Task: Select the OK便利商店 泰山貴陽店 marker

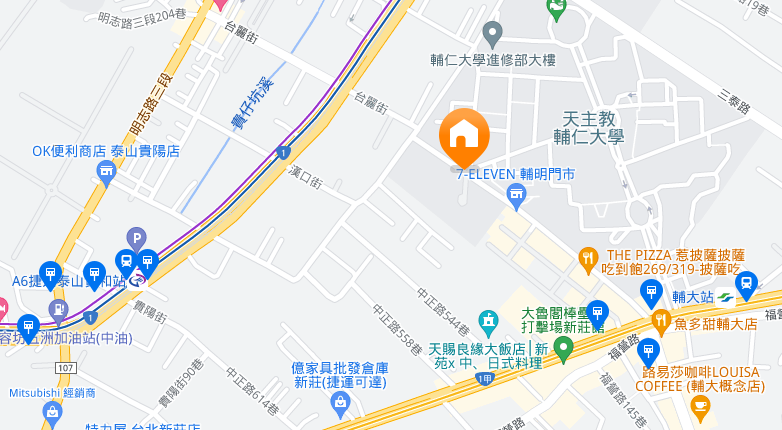Action: click(x=106, y=174)
